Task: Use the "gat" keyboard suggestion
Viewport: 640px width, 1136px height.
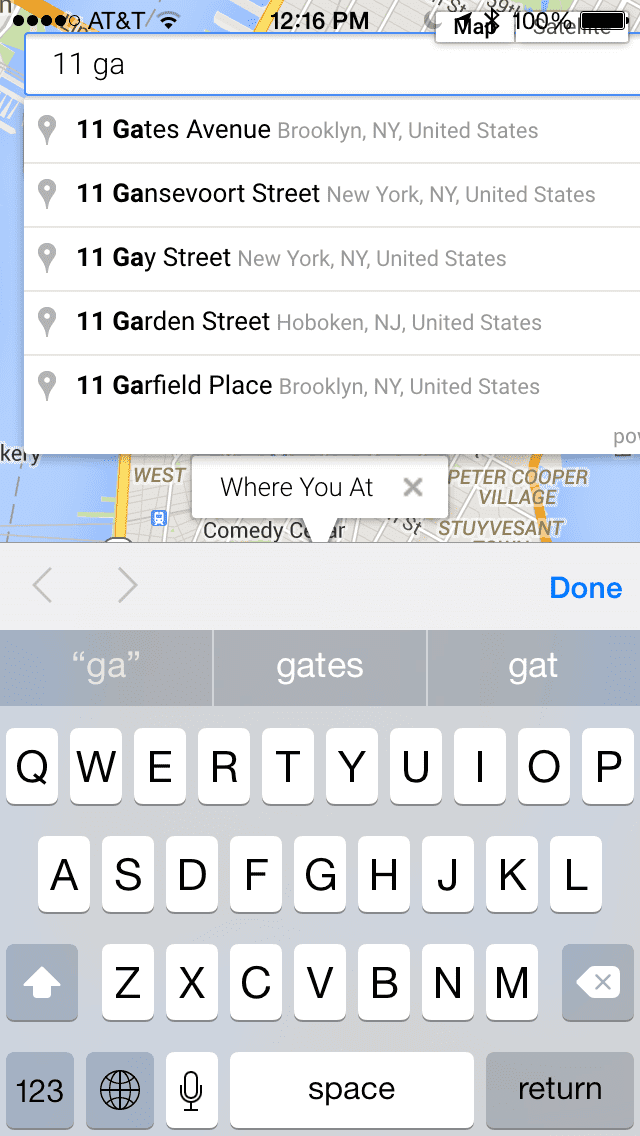Action: 533,667
